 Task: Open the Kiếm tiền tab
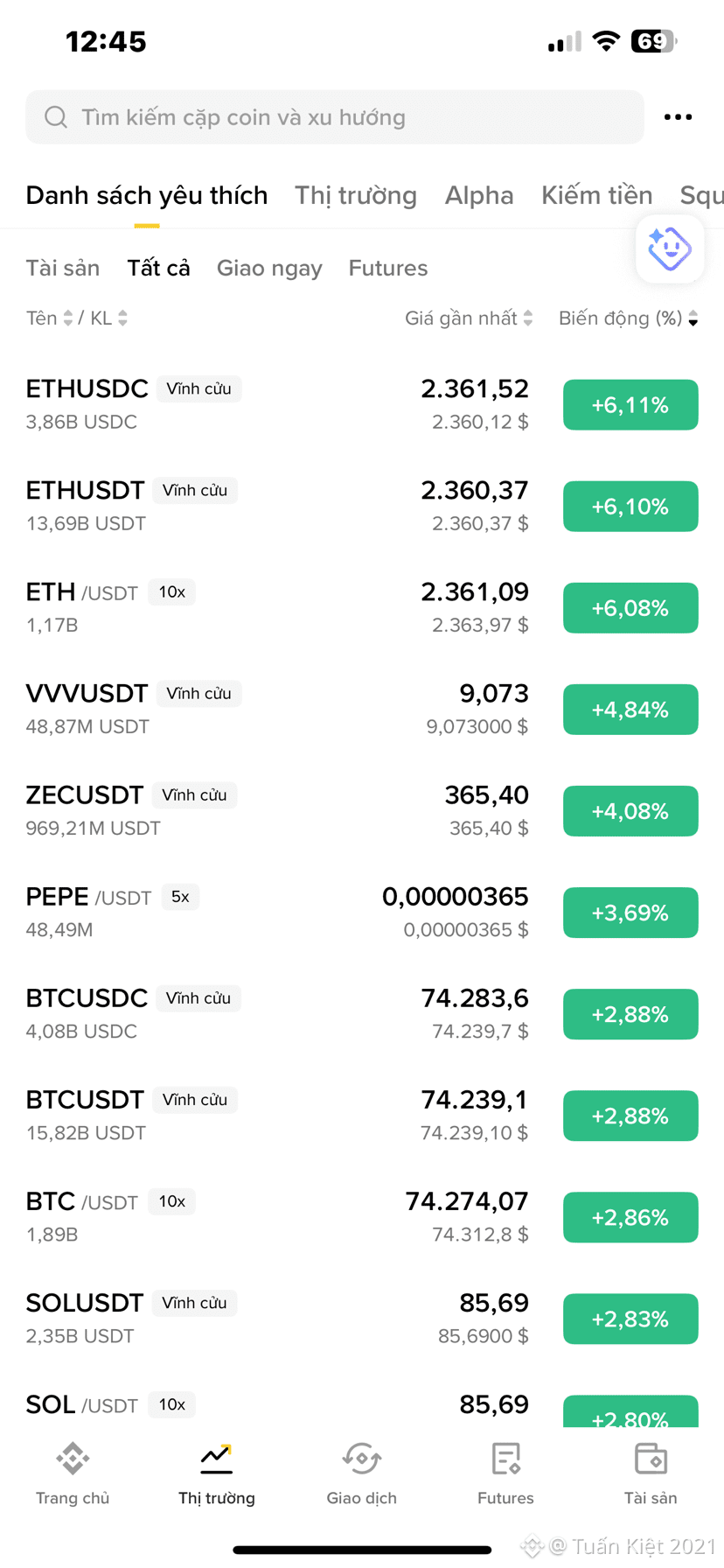pyautogui.click(x=597, y=195)
